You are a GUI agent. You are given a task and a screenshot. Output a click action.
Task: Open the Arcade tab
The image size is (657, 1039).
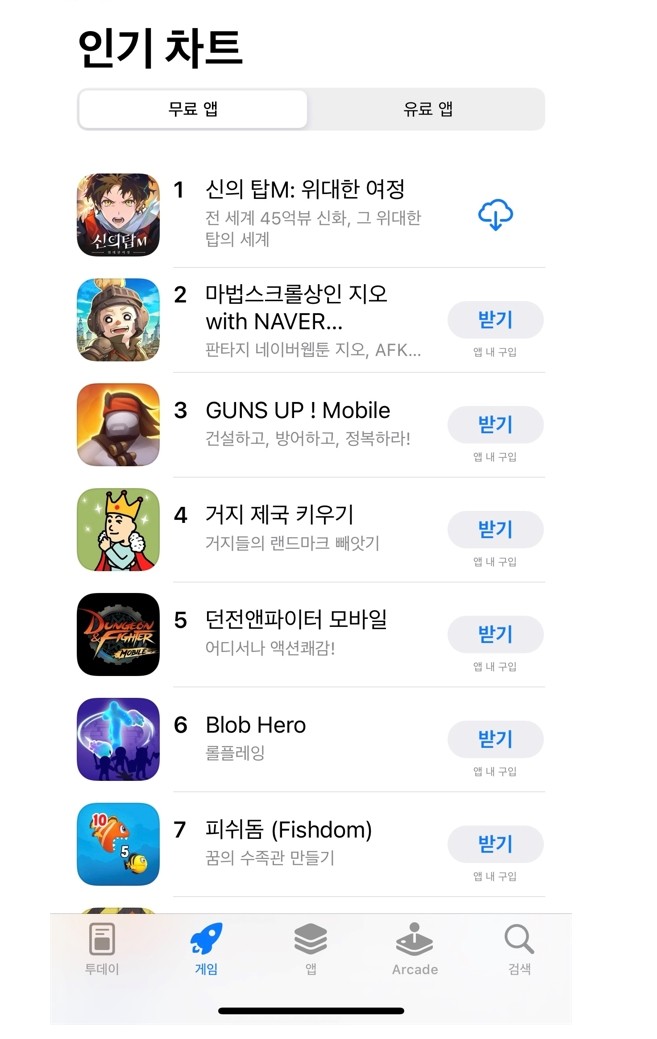414,949
